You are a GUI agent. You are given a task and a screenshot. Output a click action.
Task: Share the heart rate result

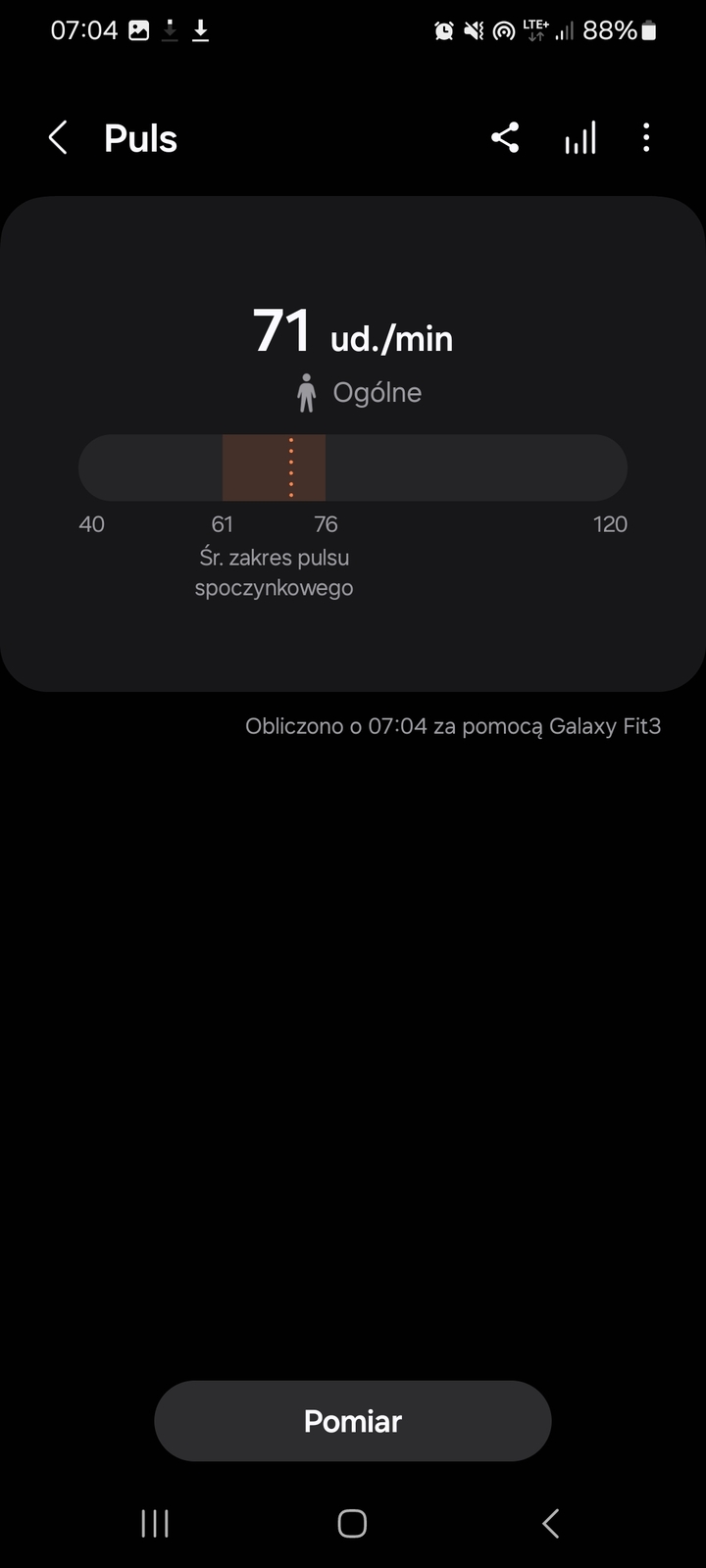point(505,138)
